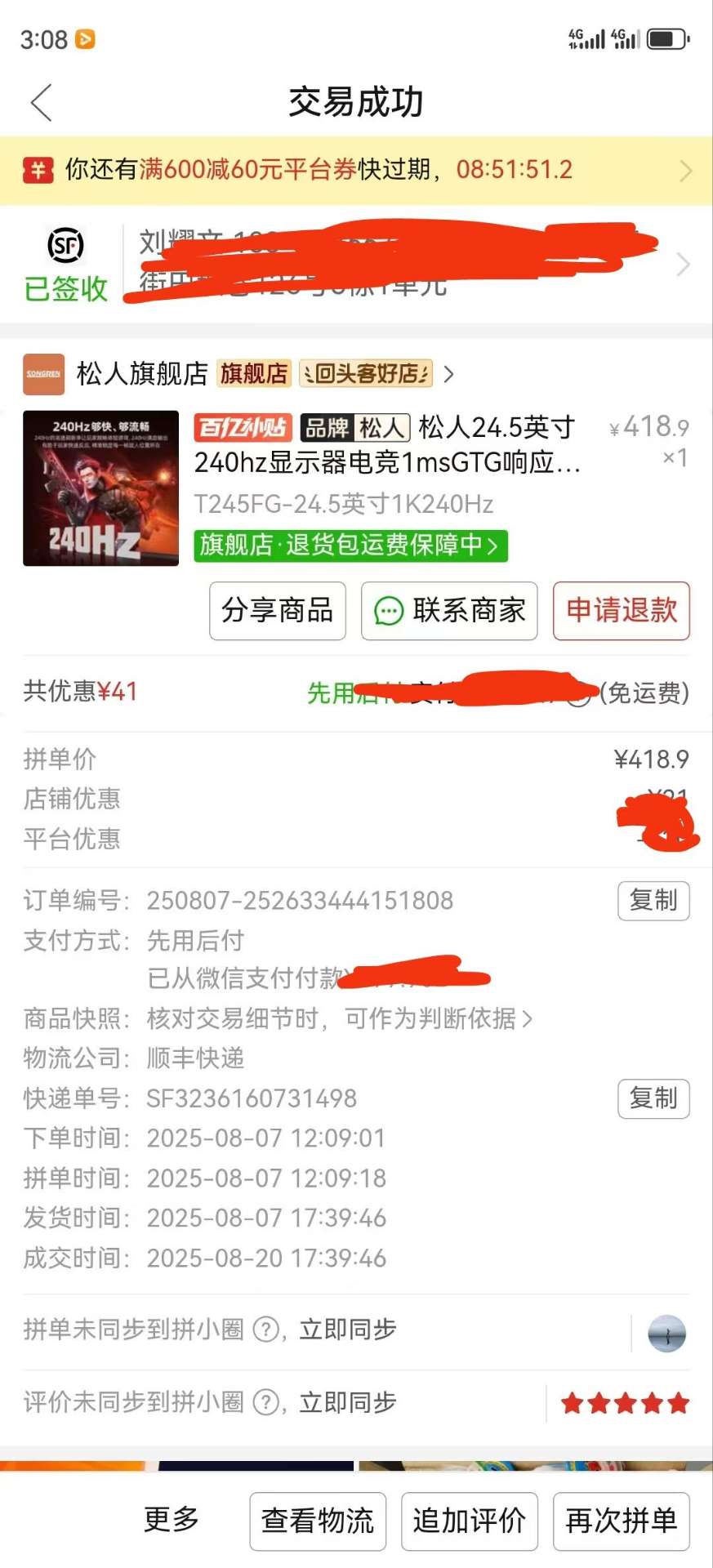Open the 更多 options
This screenshot has width=713, height=1568.
click(x=172, y=1520)
